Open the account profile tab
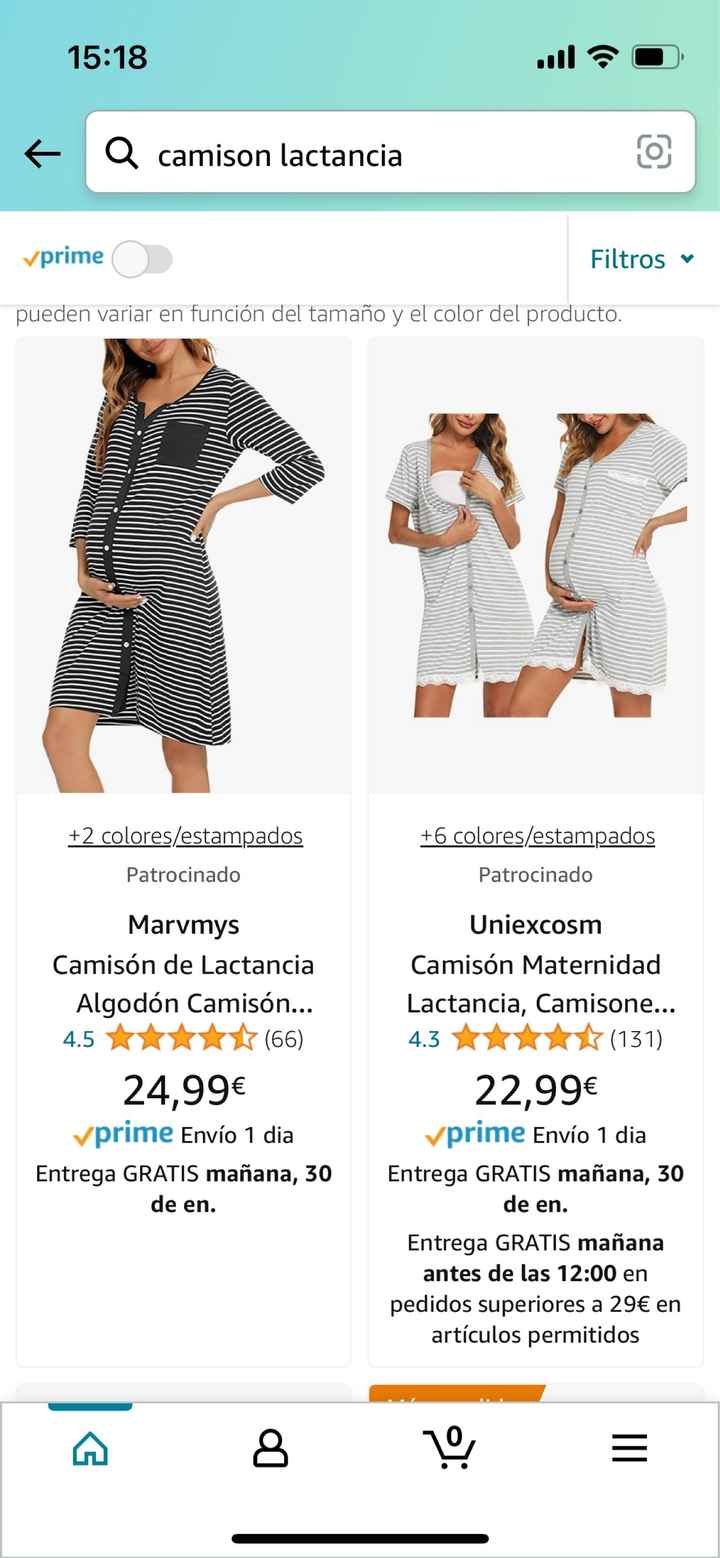This screenshot has width=720, height=1558. [x=270, y=1447]
